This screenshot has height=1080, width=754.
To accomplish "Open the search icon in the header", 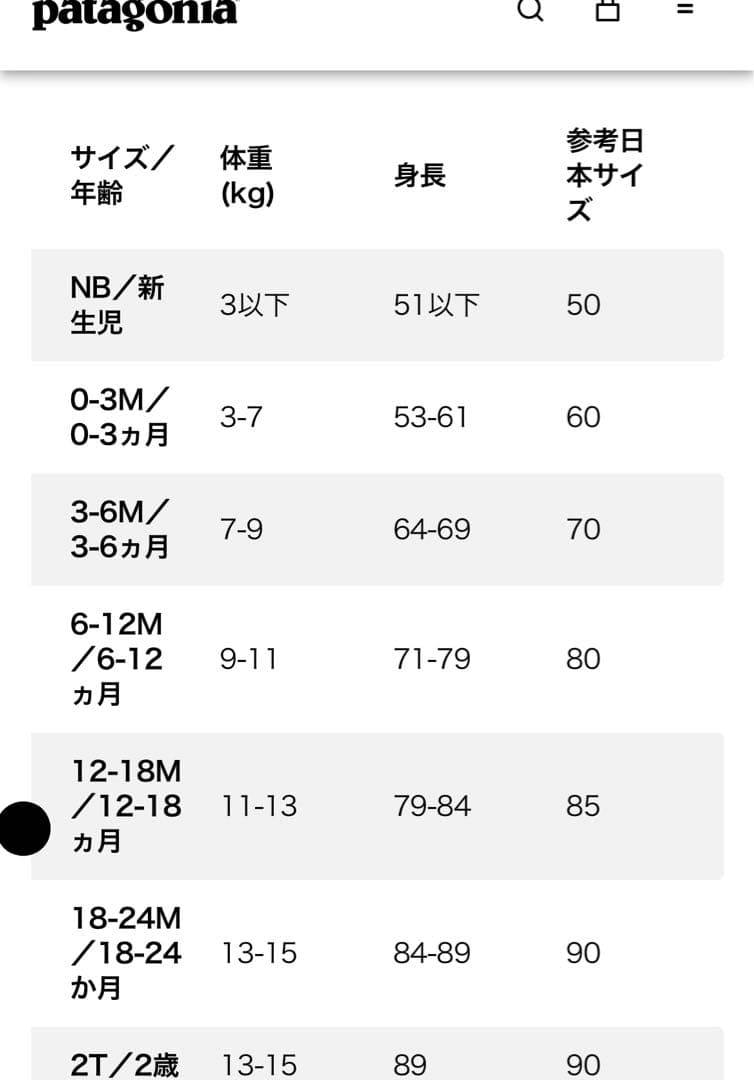I will [530, 10].
